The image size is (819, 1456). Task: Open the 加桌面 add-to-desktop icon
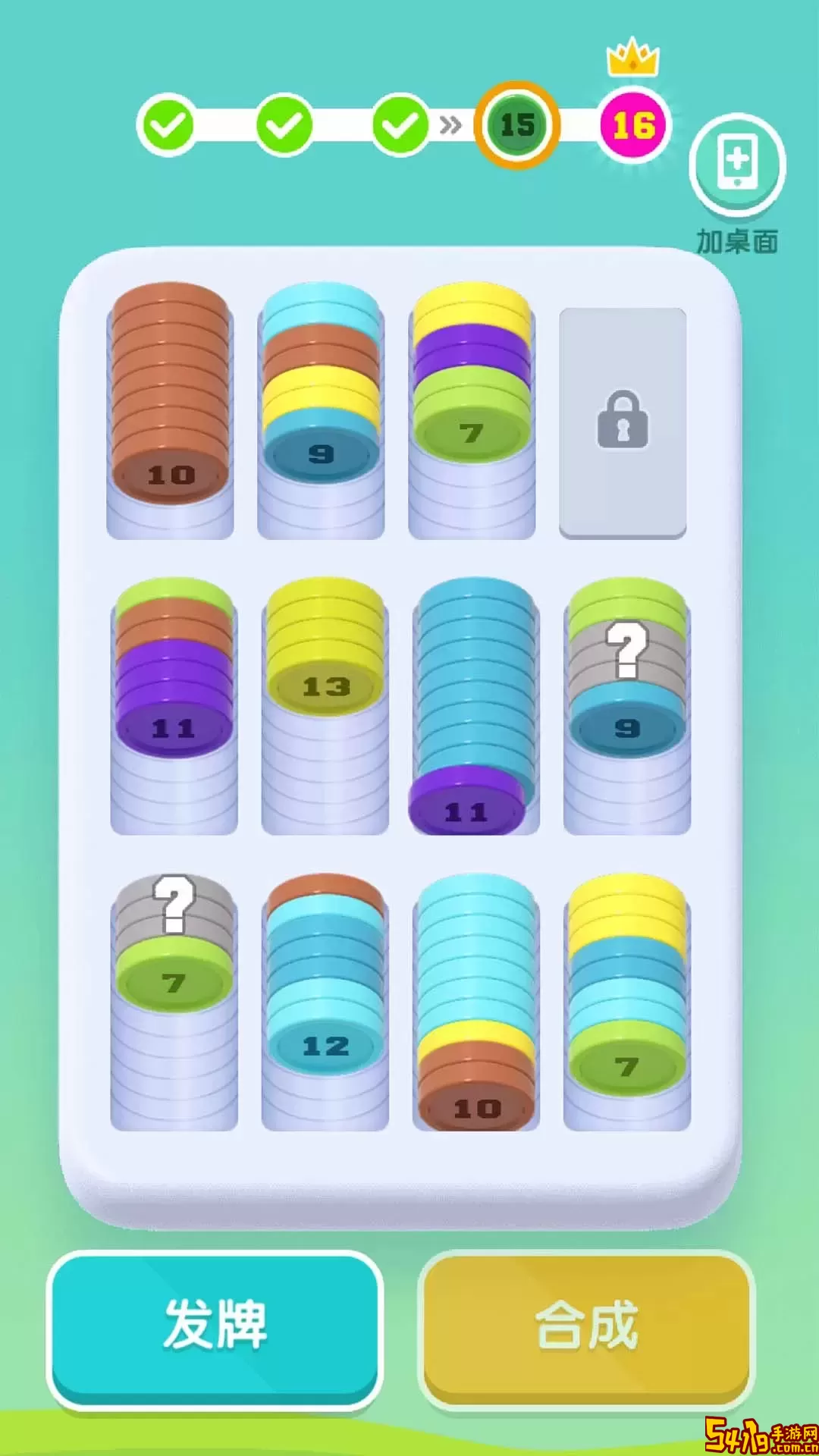click(737, 165)
